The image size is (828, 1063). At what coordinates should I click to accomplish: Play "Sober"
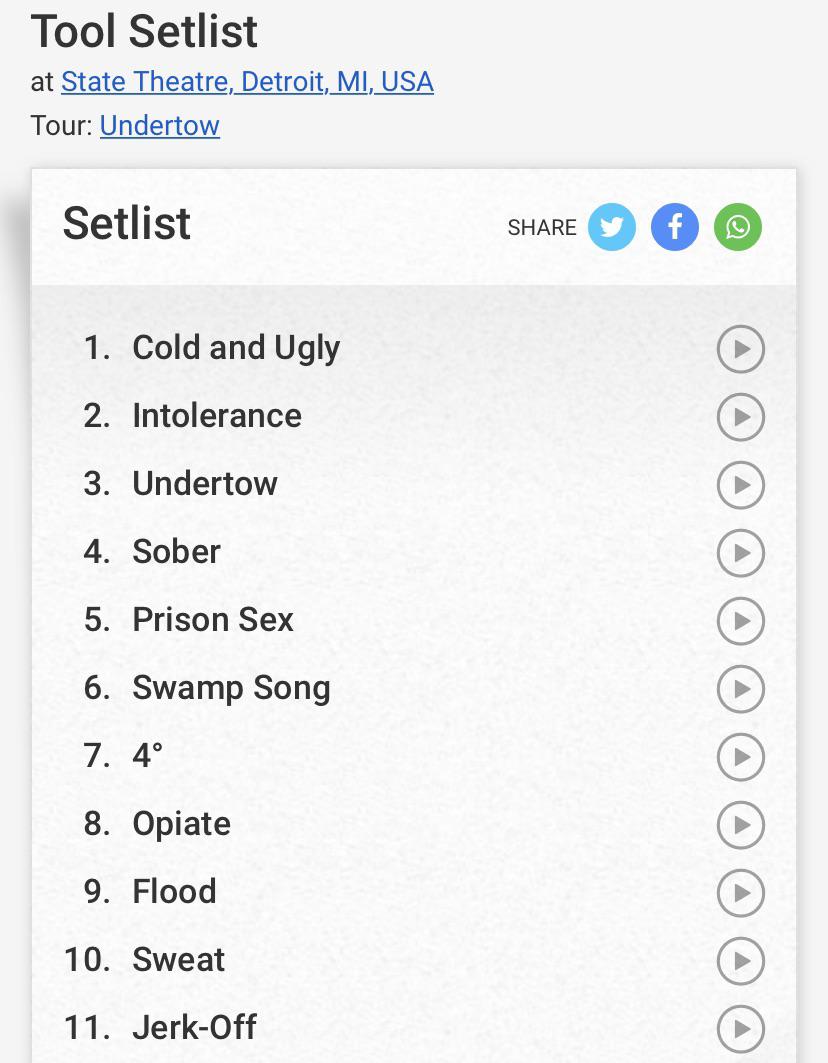pos(740,553)
